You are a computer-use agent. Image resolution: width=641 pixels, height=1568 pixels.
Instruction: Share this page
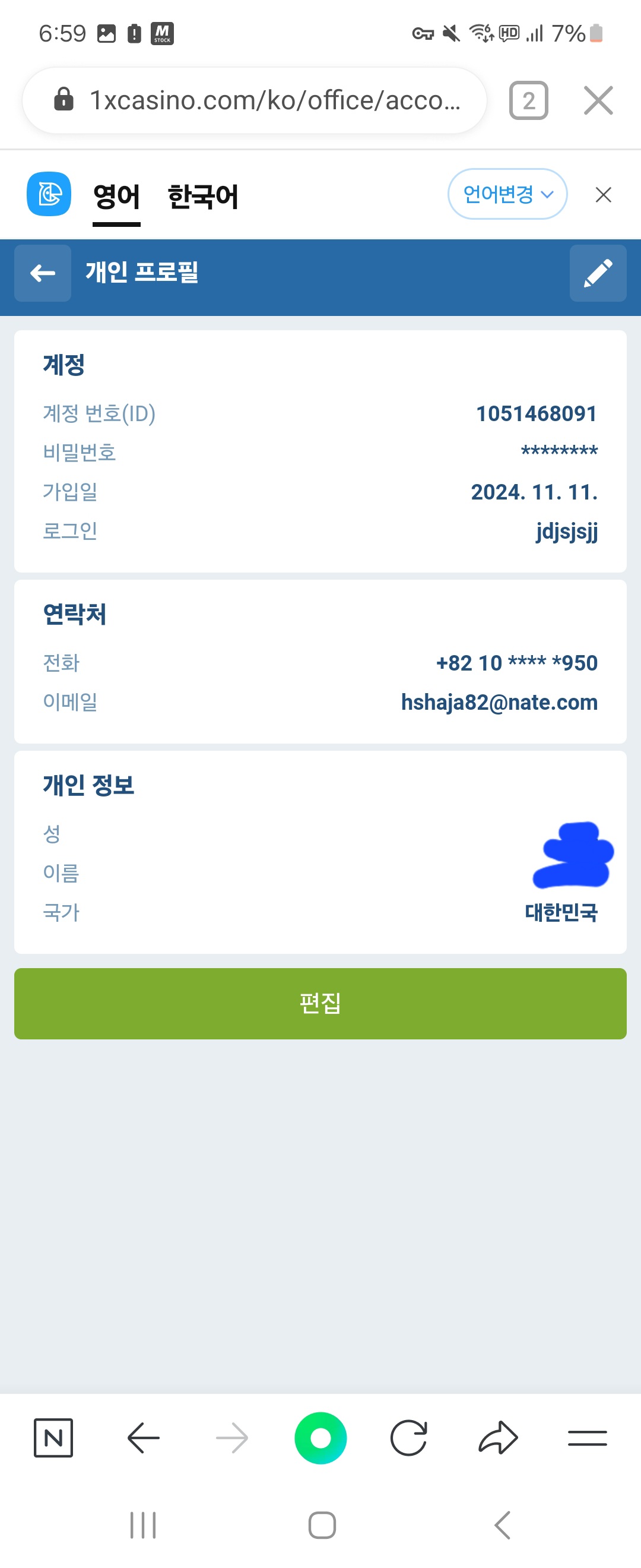tap(498, 1438)
